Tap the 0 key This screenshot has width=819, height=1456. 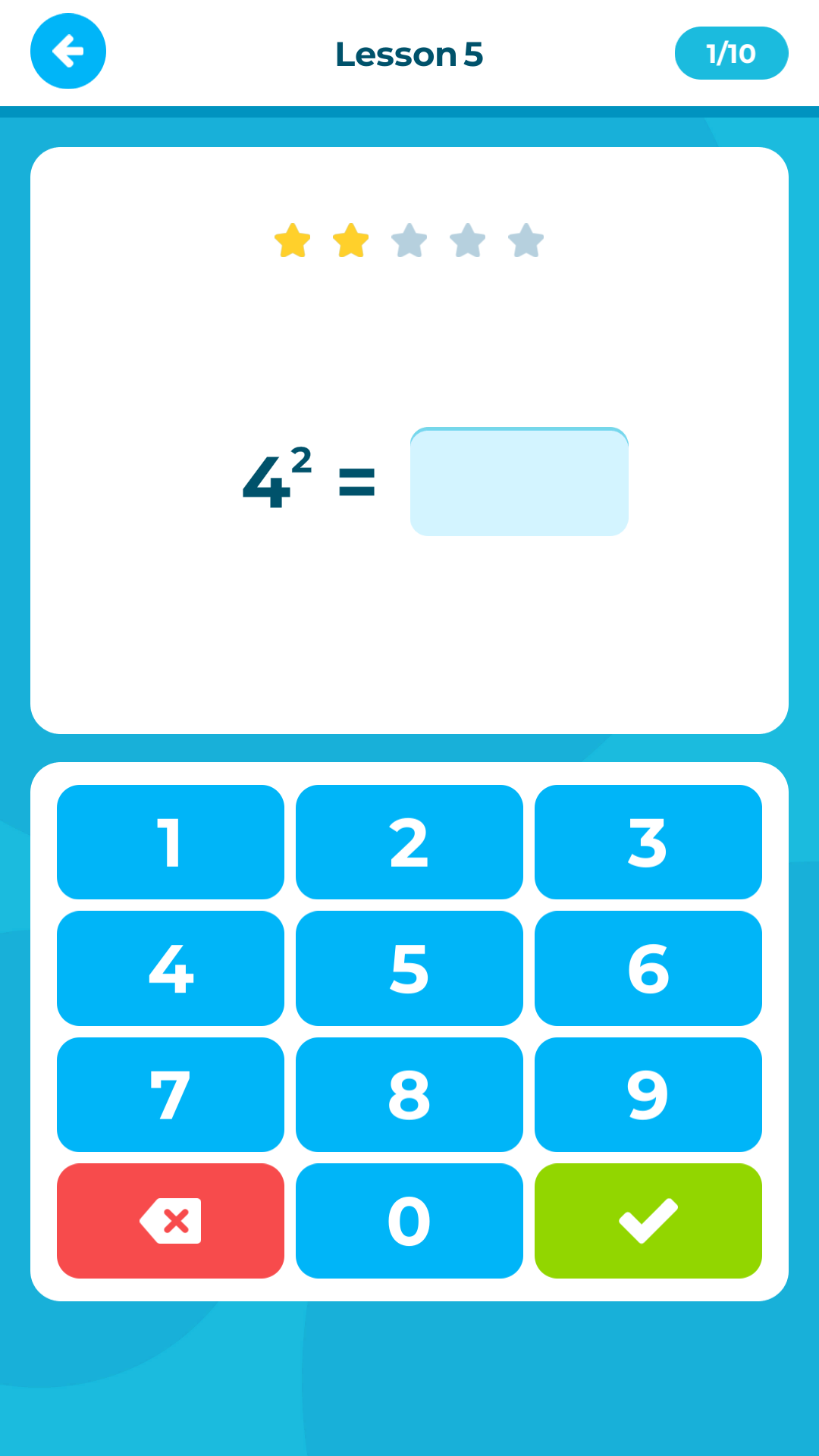[x=409, y=1221]
